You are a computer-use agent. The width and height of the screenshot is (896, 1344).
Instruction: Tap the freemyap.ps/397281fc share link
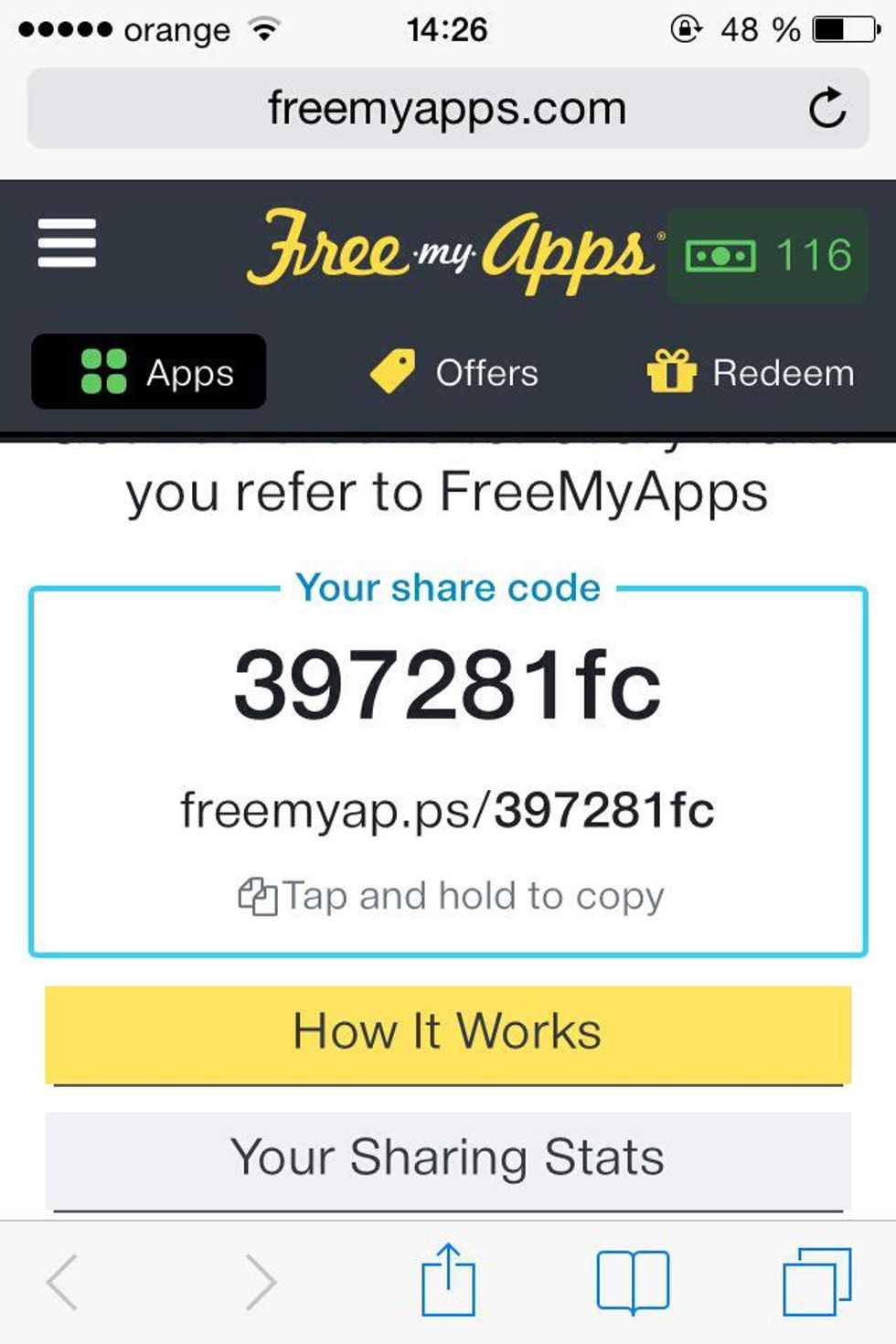pos(447,810)
